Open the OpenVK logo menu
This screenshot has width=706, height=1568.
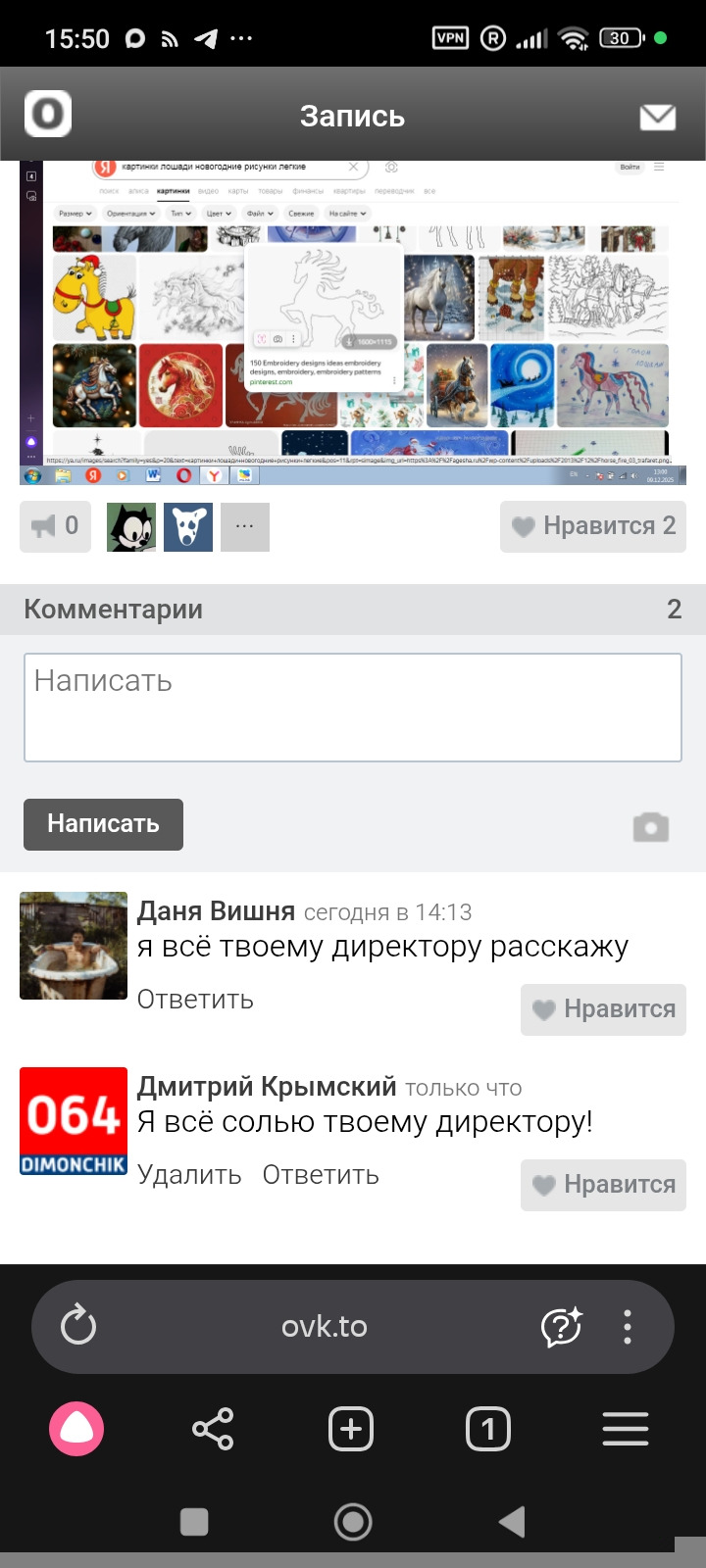[48, 115]
